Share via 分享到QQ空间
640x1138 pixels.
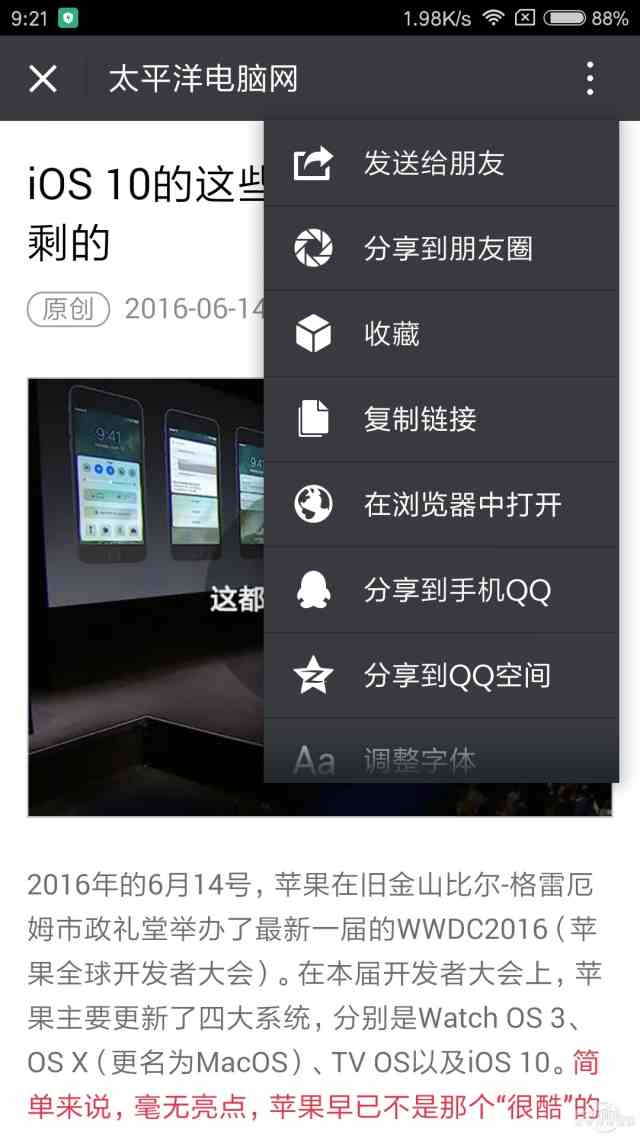pos(440,675)
